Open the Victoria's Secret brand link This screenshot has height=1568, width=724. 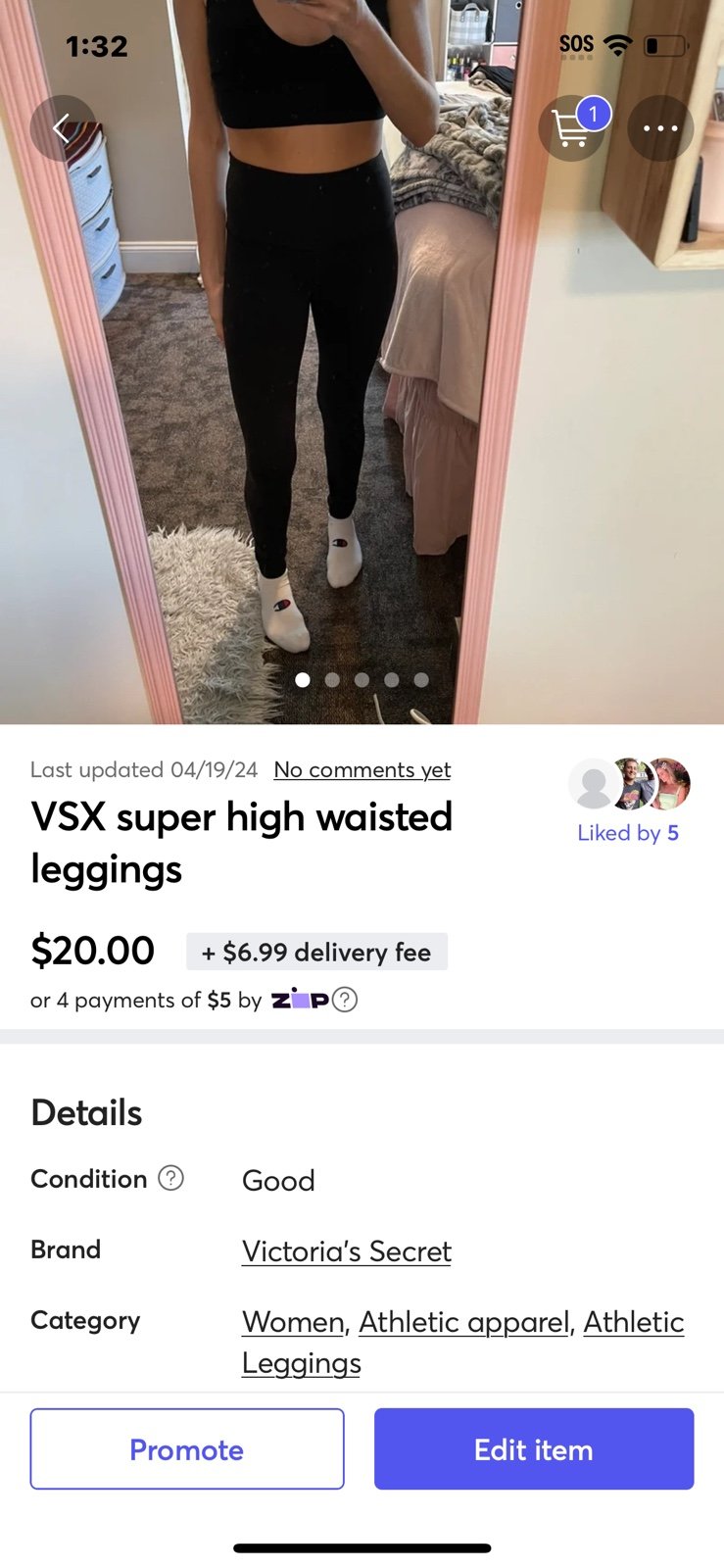tap(347, 1251)
